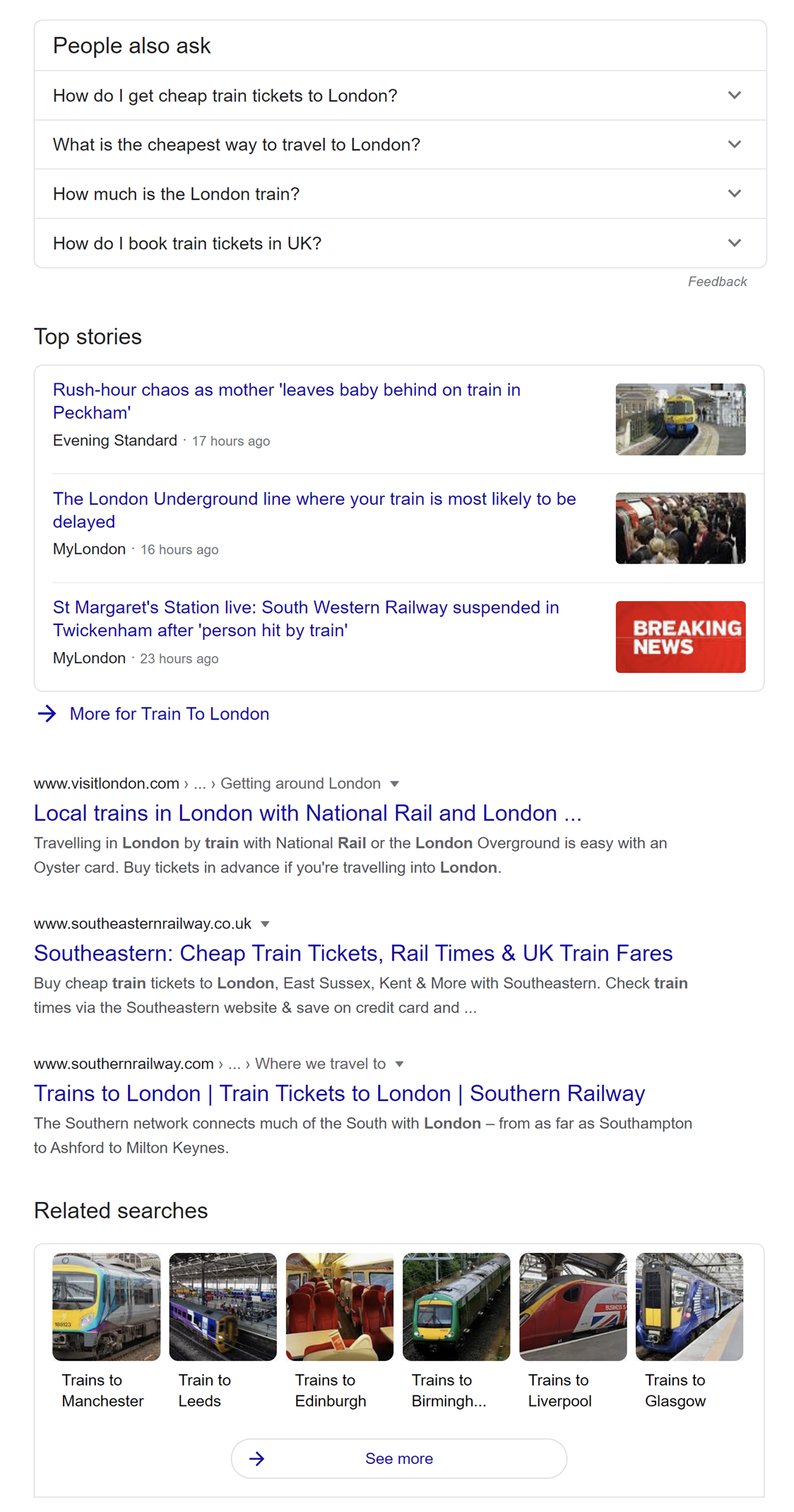Expand 'How much is the London train?'
This screenshot has width=794, height=1512.
(x=400, y=194)
